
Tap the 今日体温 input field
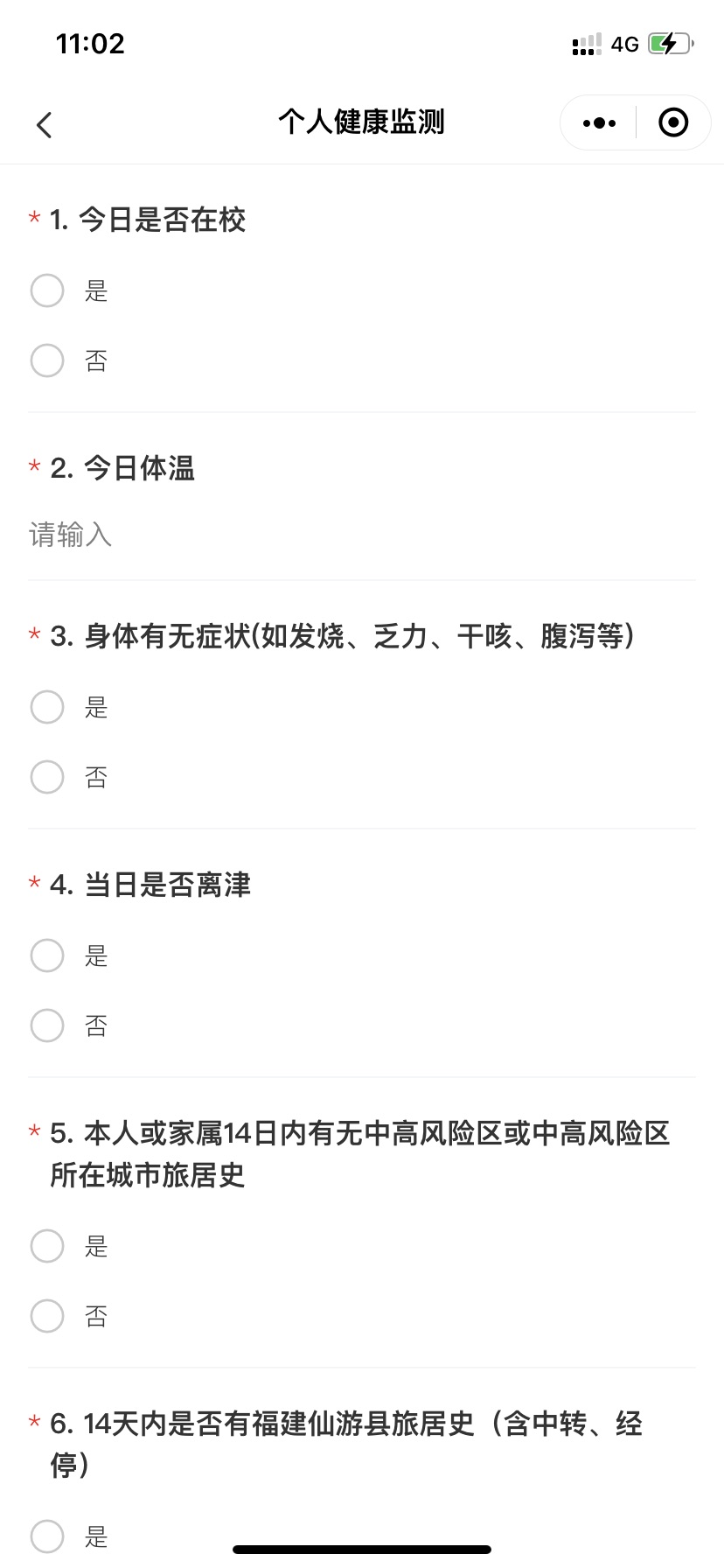[x=362, y=535]
